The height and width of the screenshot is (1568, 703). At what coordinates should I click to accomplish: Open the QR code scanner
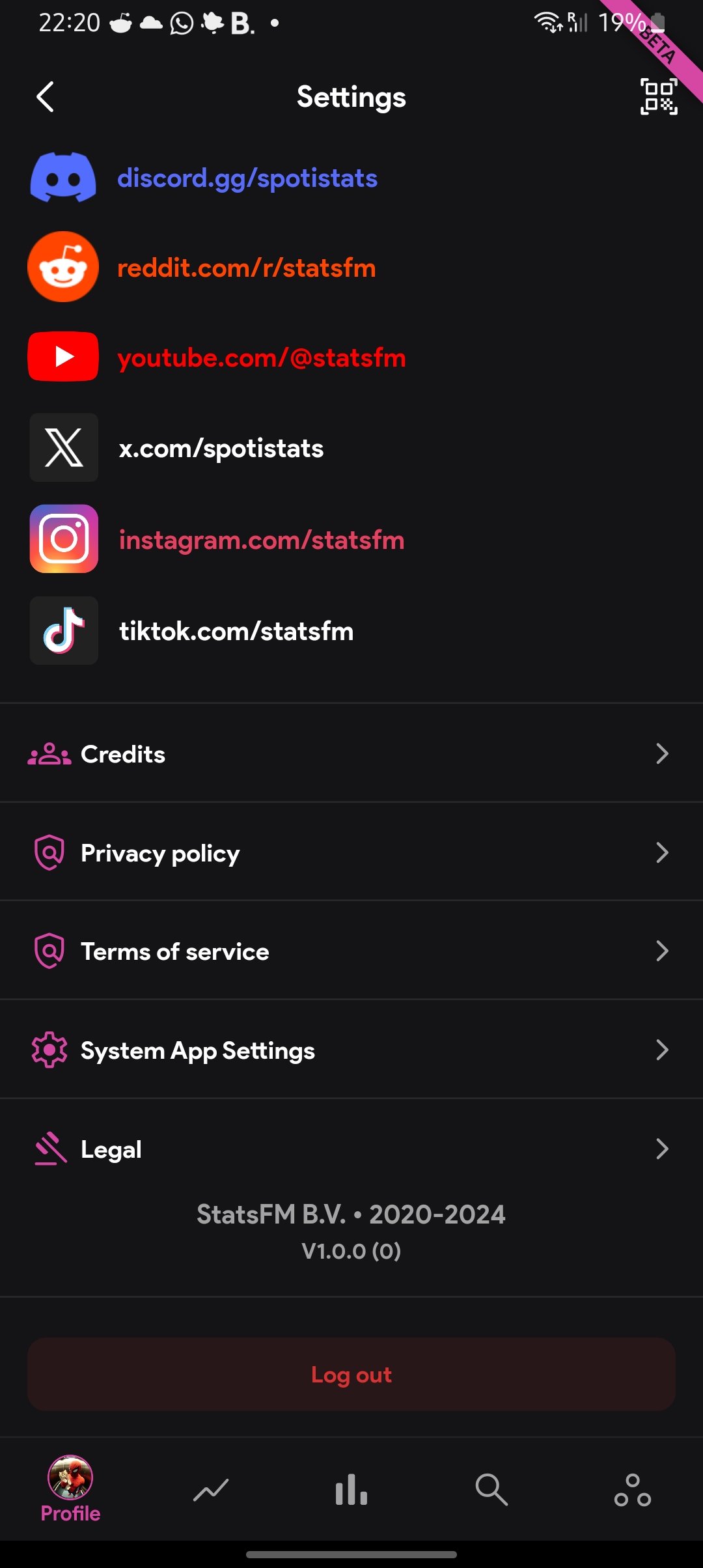659,97
